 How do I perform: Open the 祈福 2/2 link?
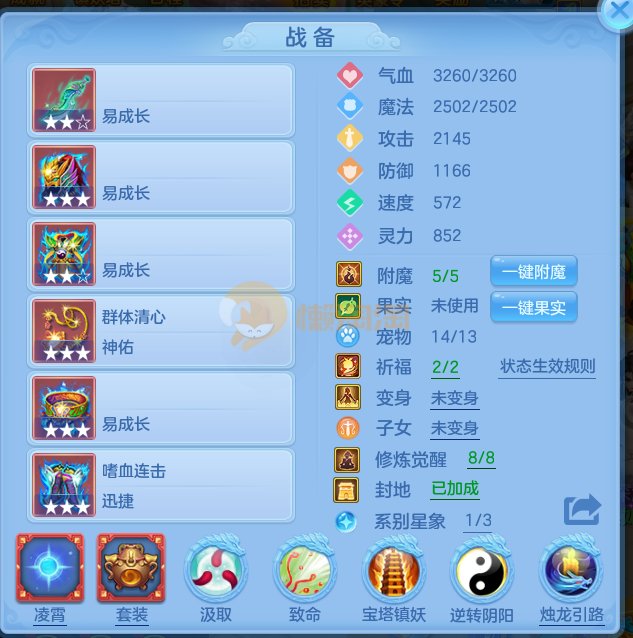(445, 367)
